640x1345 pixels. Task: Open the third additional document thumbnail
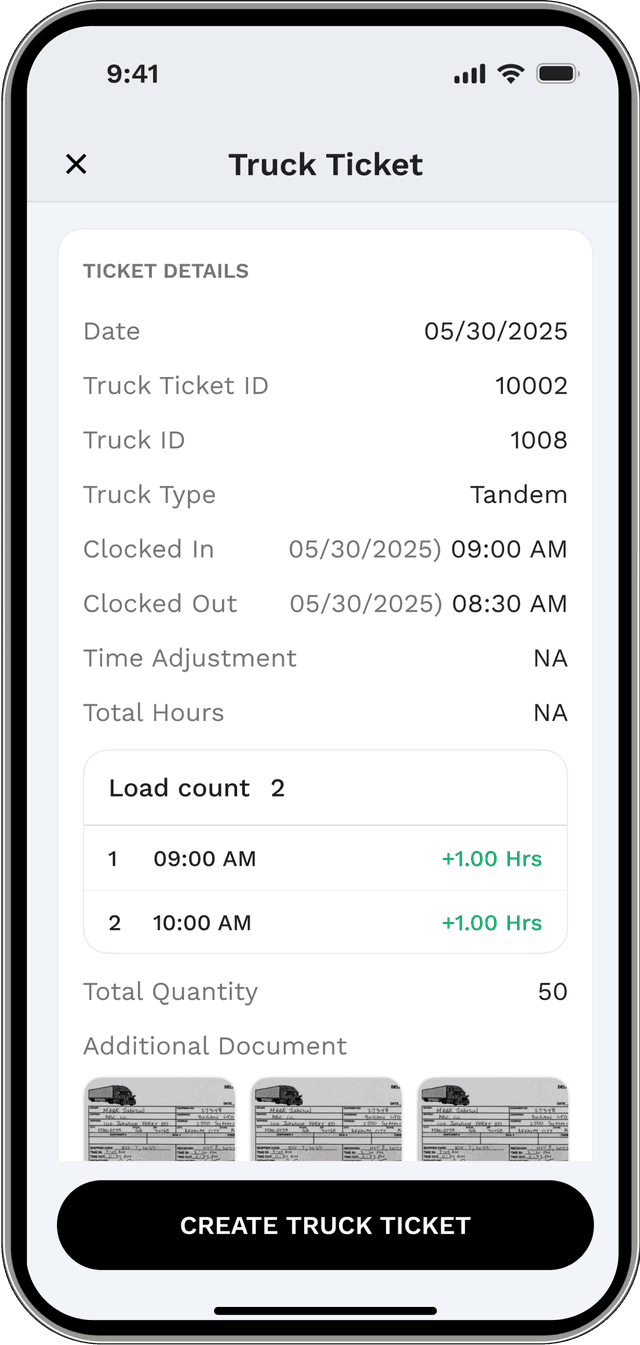coord(492,1119)
